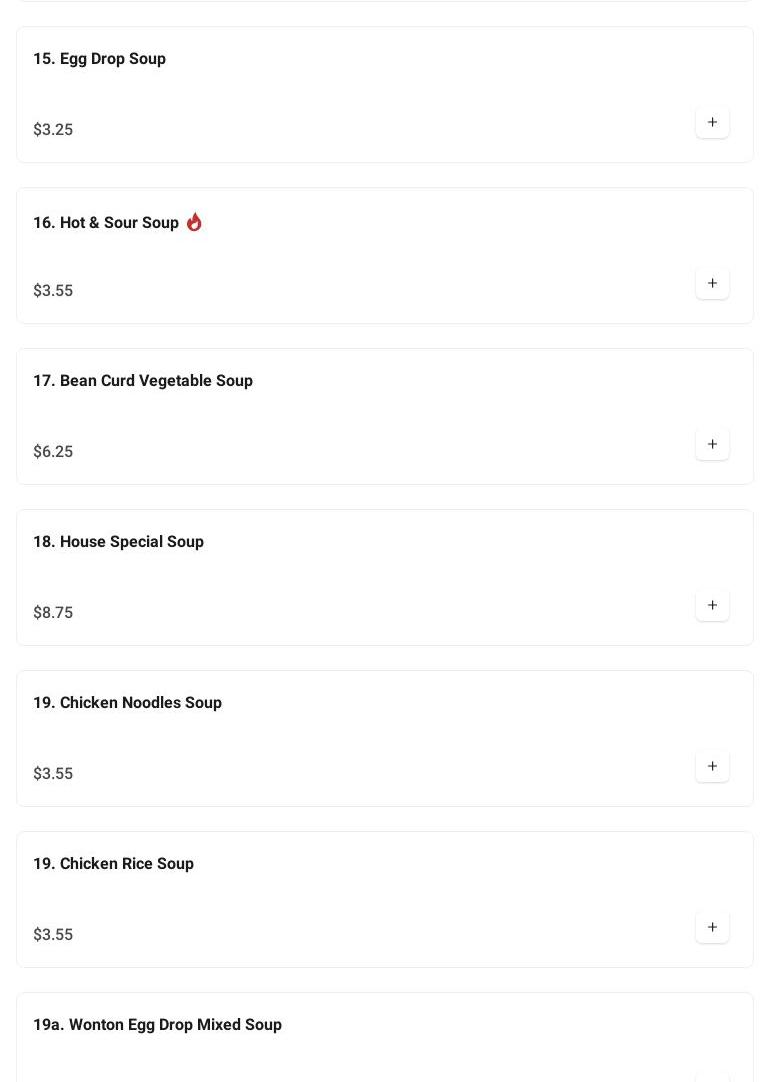Tap plus for Bean Curd Vegetable Soup
Viewport: 770px width, 1082px height.
coord(712,444)
